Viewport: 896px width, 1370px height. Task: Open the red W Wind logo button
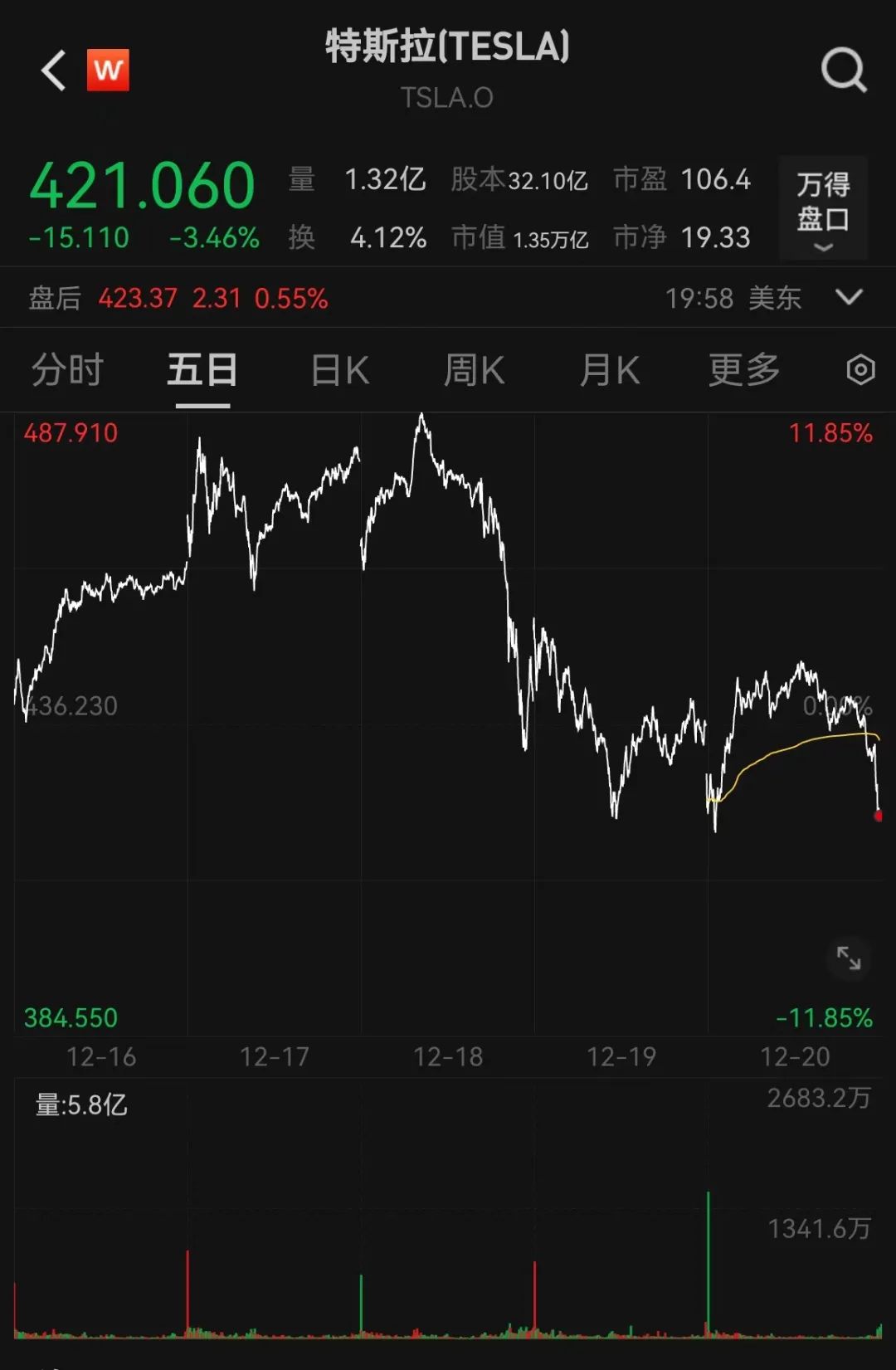[108, 71]
